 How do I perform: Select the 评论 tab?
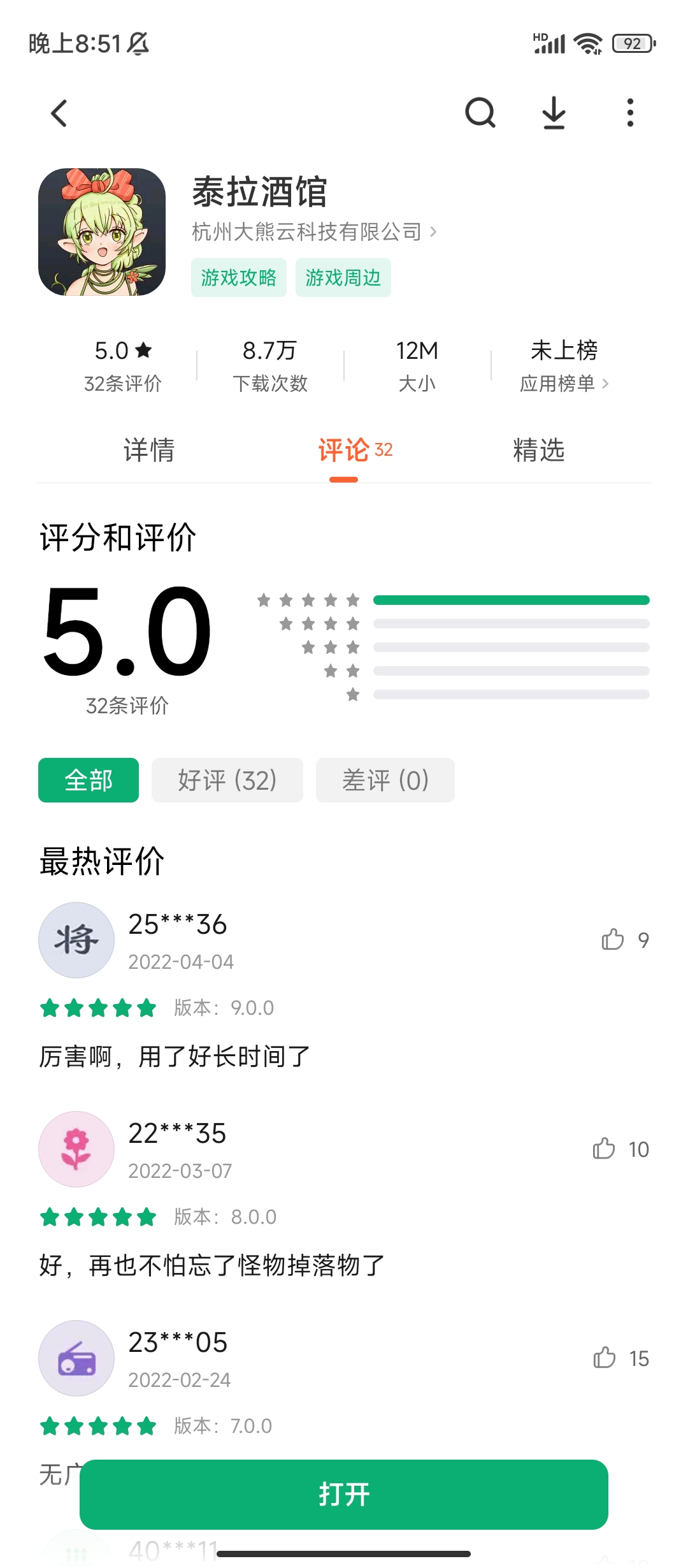(x=345, y=450)
